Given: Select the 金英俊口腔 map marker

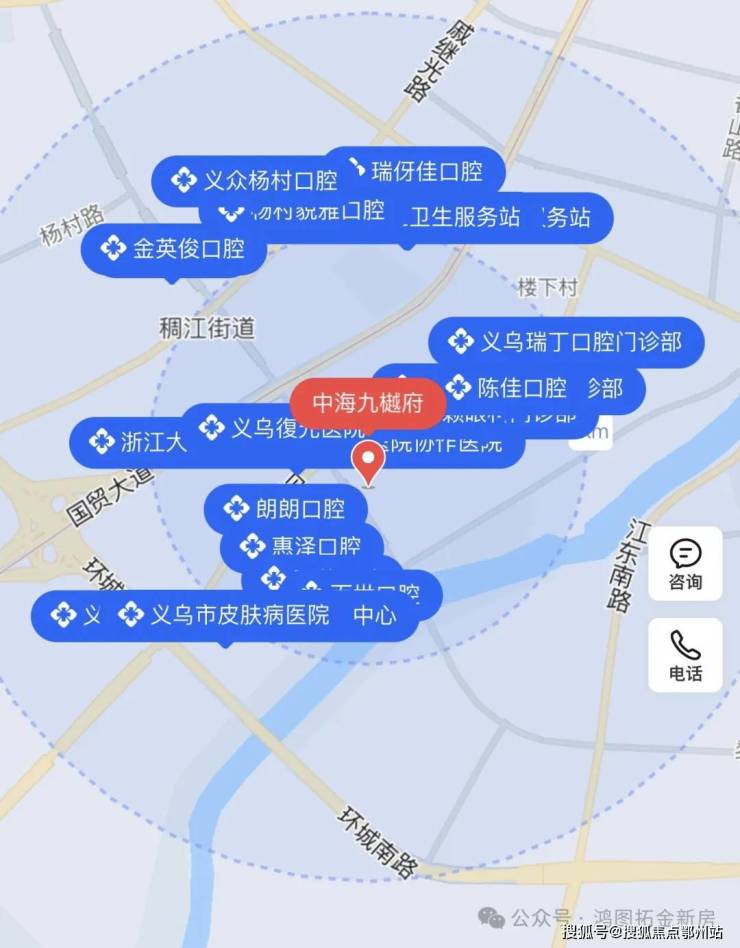Looking at the screenshot, I should pyautogui.click(x=173, y=249).
